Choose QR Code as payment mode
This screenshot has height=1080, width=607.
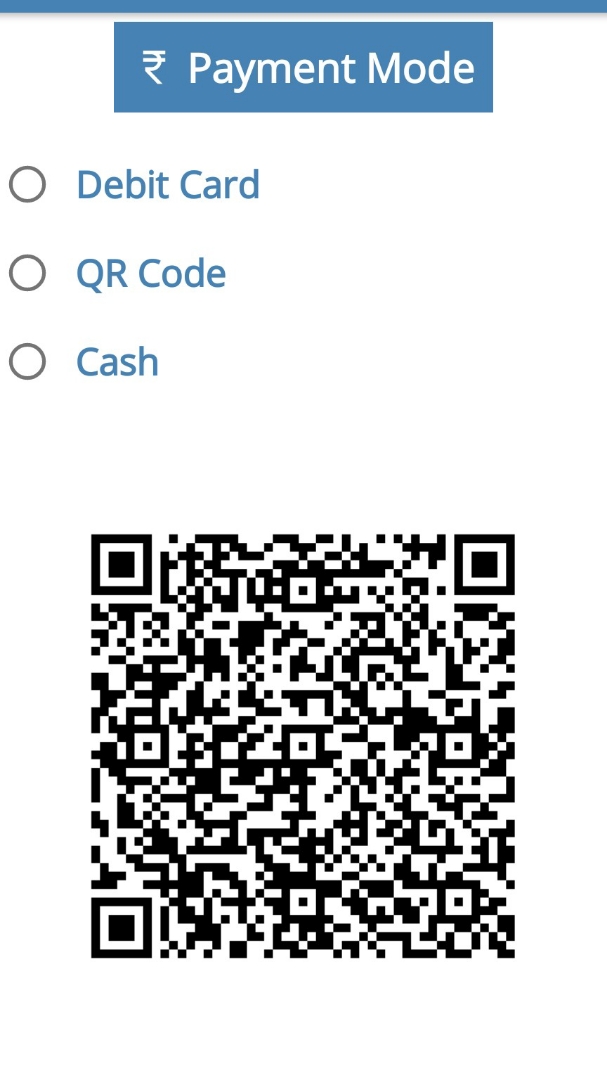point(27,273)
